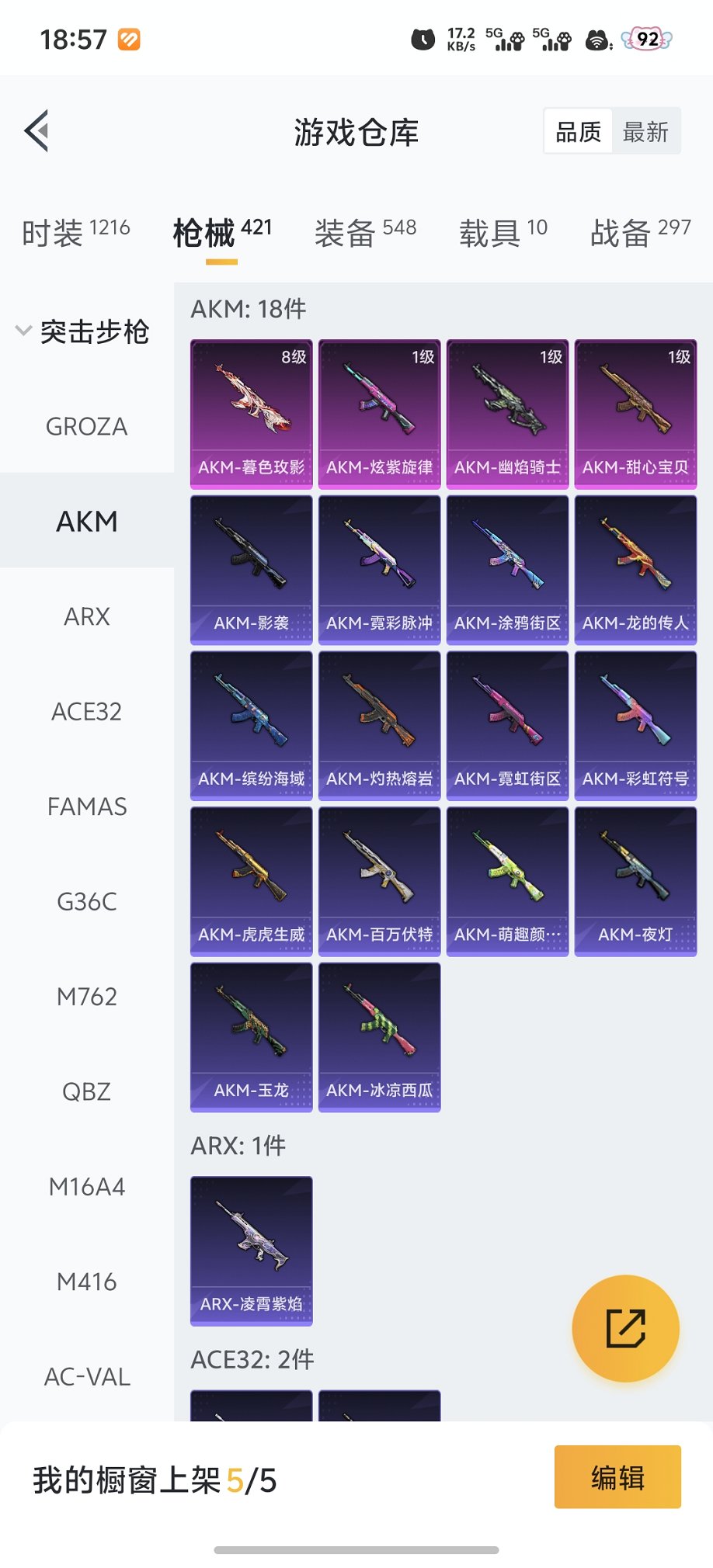Open the AKM-虎虎生威 skin card
Image resolution: width=713 pixels, height=1568 pixels.
[252, 881]
